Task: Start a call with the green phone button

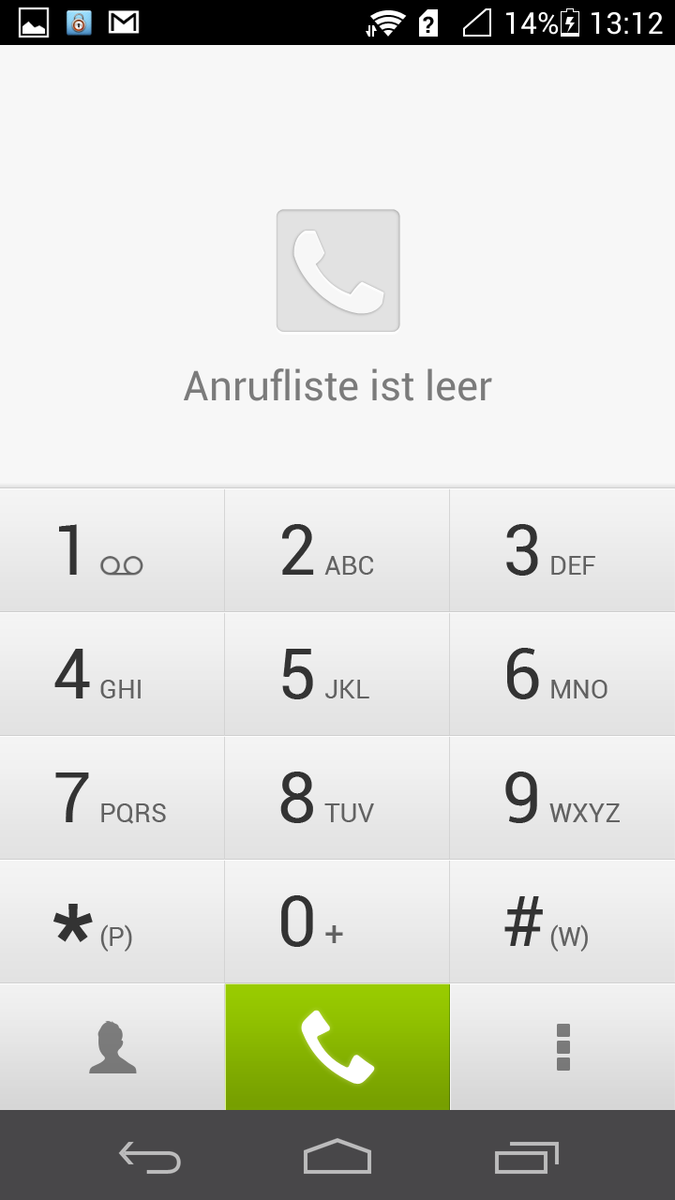Action: 337,1047
